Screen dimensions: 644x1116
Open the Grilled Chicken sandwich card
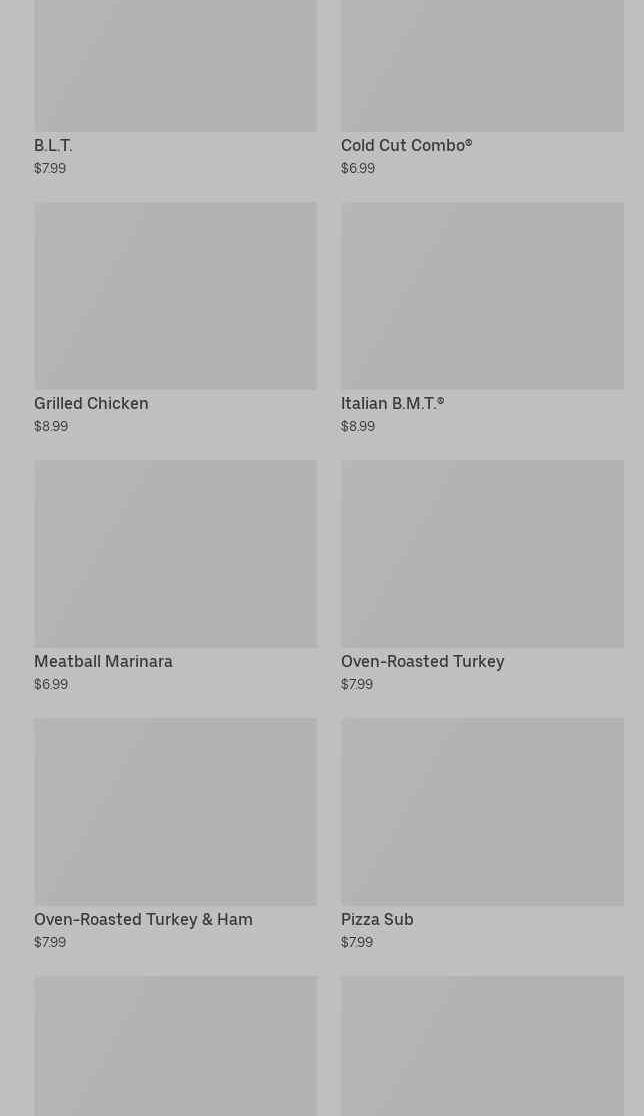pyautogui.click(x=175, y=318)
